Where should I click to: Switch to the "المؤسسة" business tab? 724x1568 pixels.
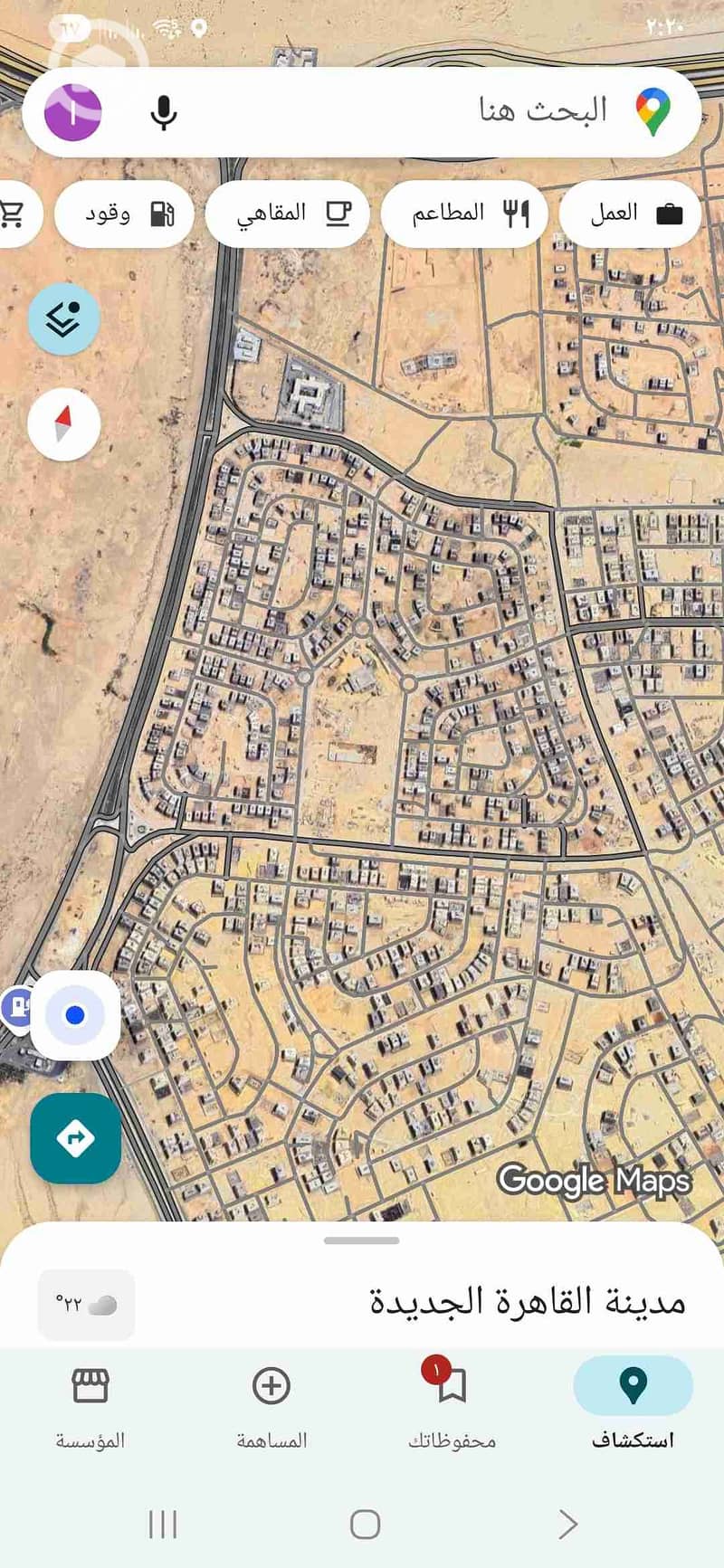[90, 1402]
